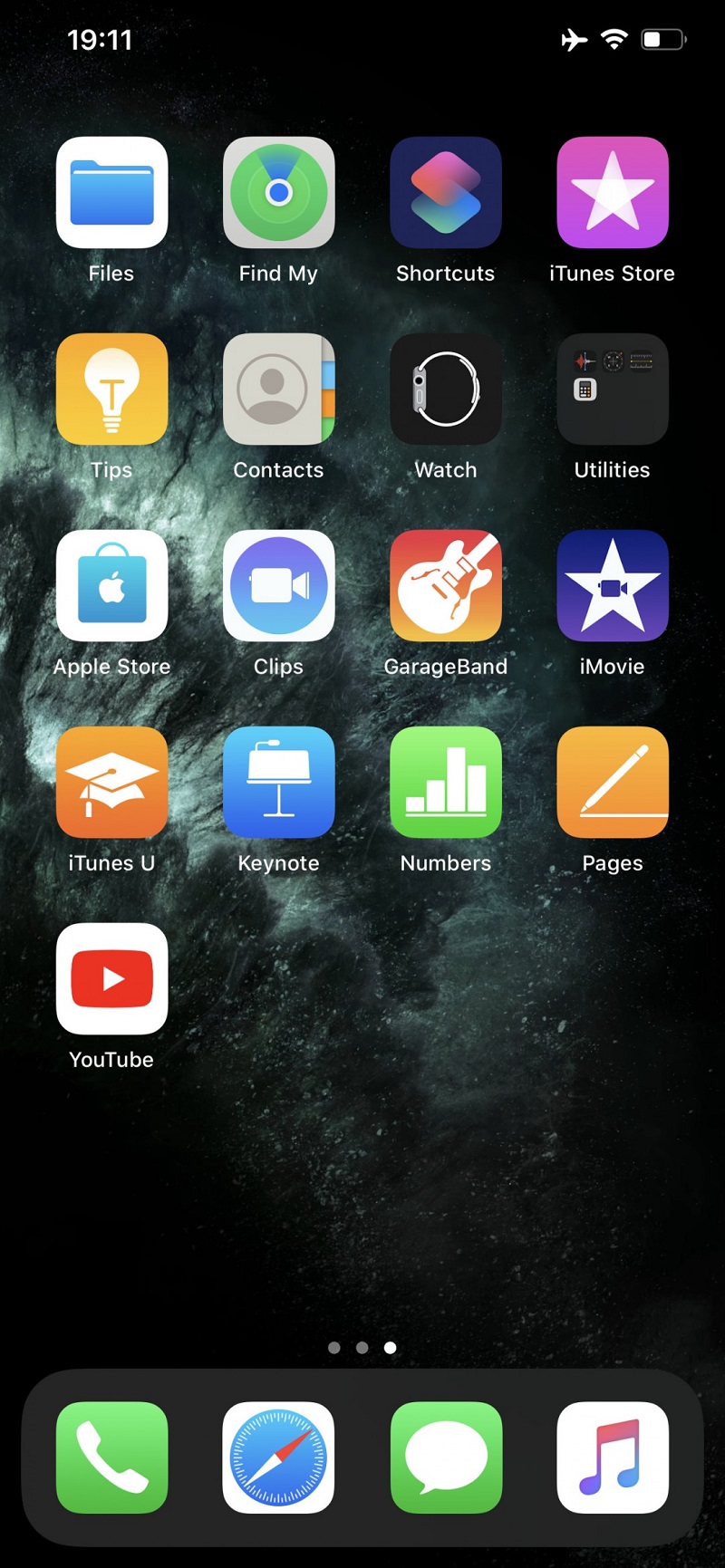Launch the Apple Store app
This screenshot has height=1568, width=725.
[x=111, y=585]
